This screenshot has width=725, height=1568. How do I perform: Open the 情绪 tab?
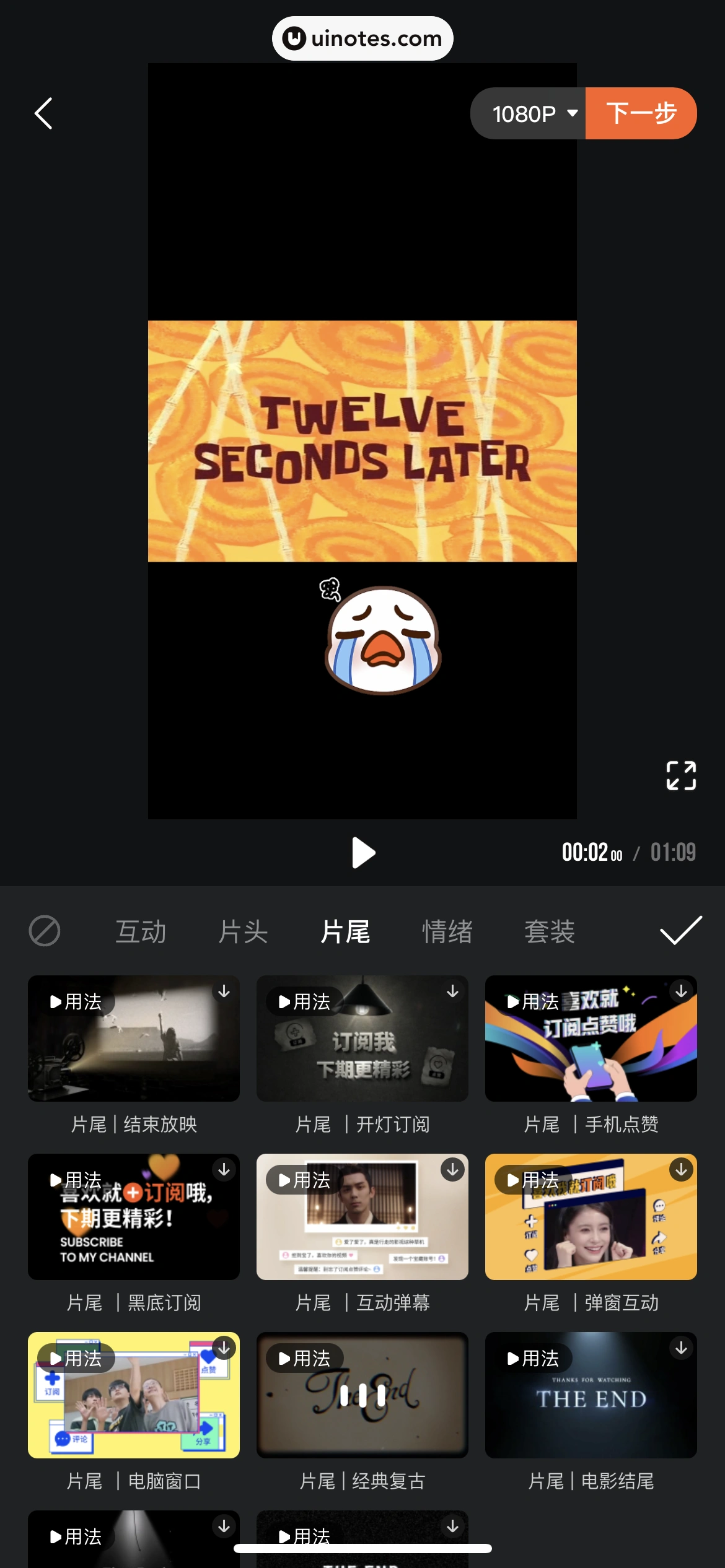pyautogui.click(x=447, y=931)
